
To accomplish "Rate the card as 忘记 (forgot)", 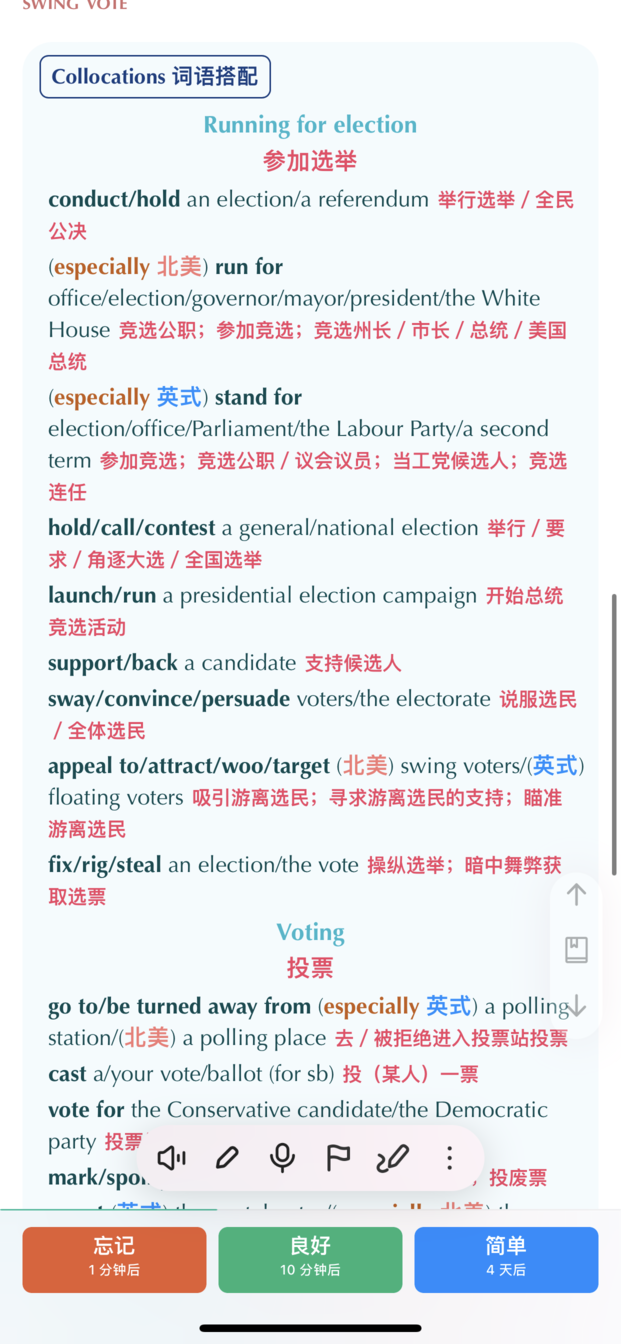I will (x=114, y=1259).
